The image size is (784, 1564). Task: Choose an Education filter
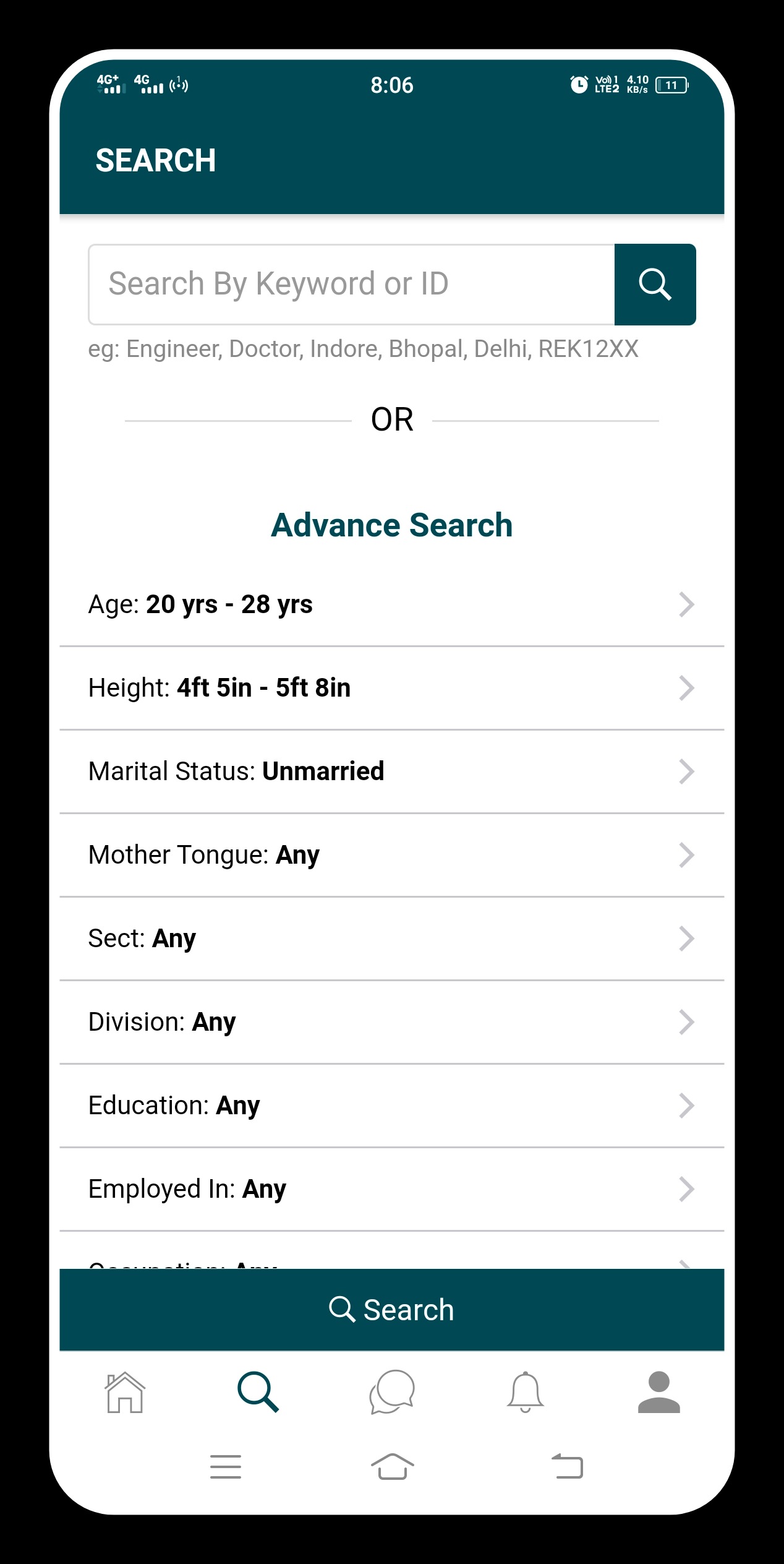[x=392, y=1106]
